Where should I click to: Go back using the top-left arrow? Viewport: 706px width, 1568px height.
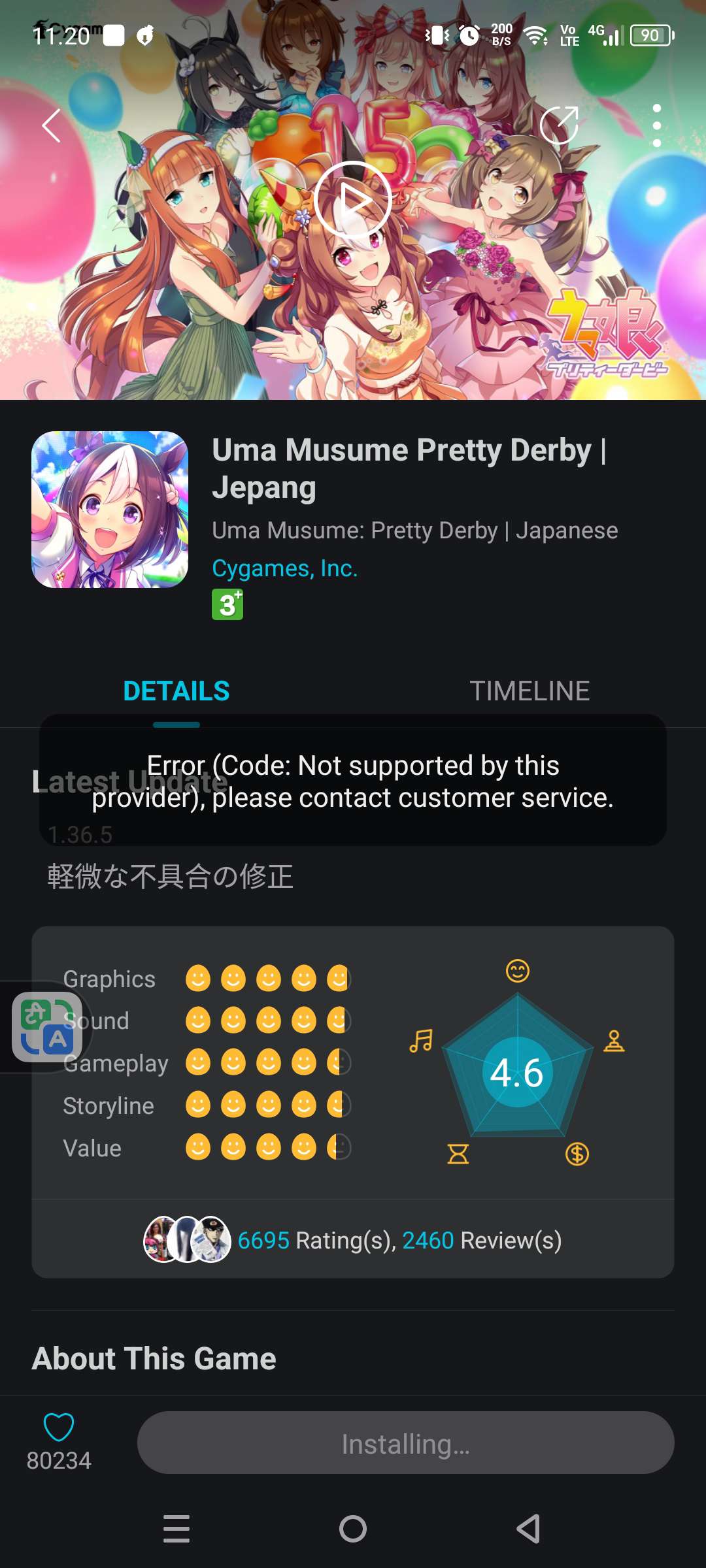pyautogui.click(x=51, y=125)
